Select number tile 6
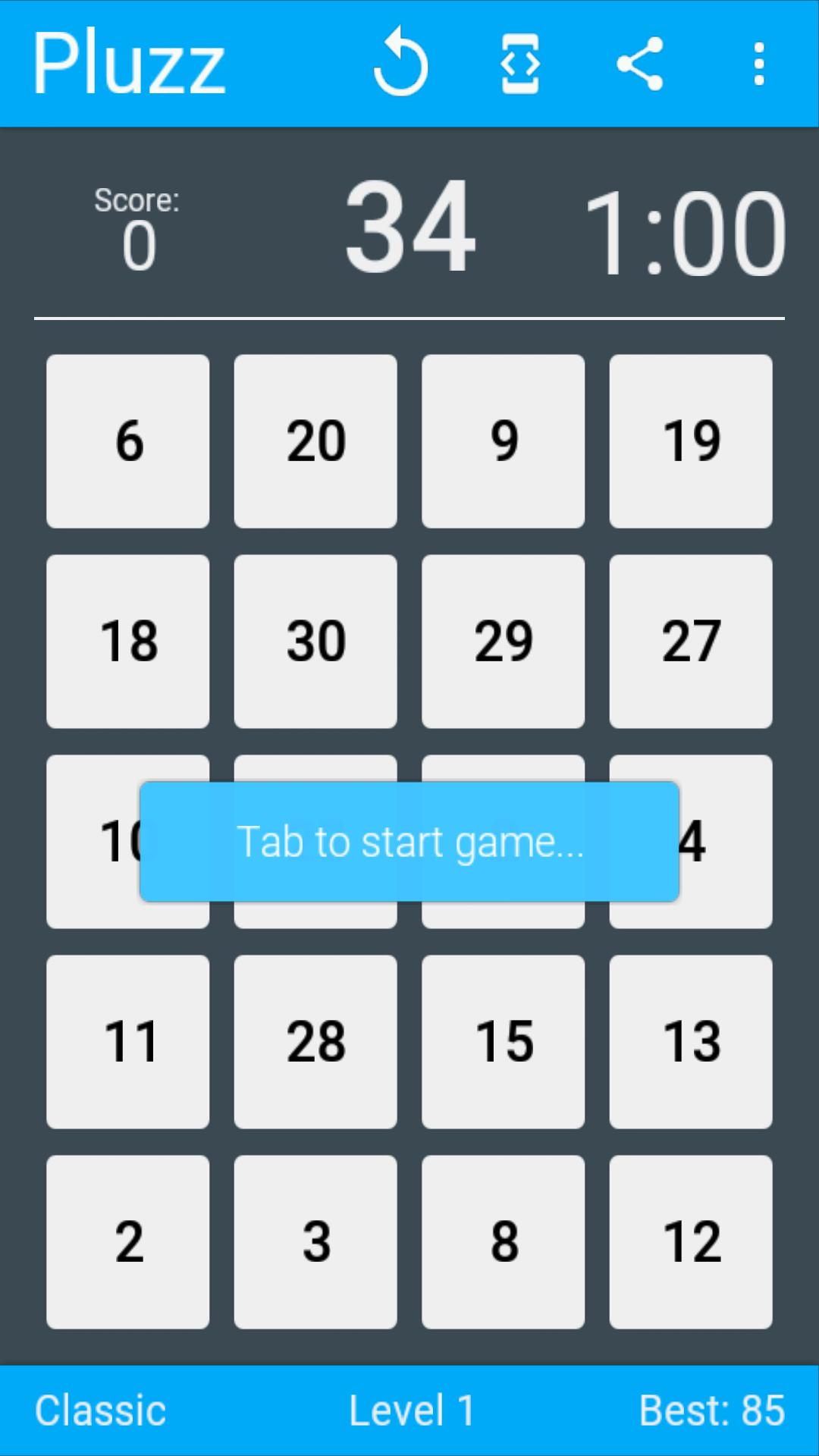Image resolution: width=819 pixels, height=1456 pixels. (128, 441)
